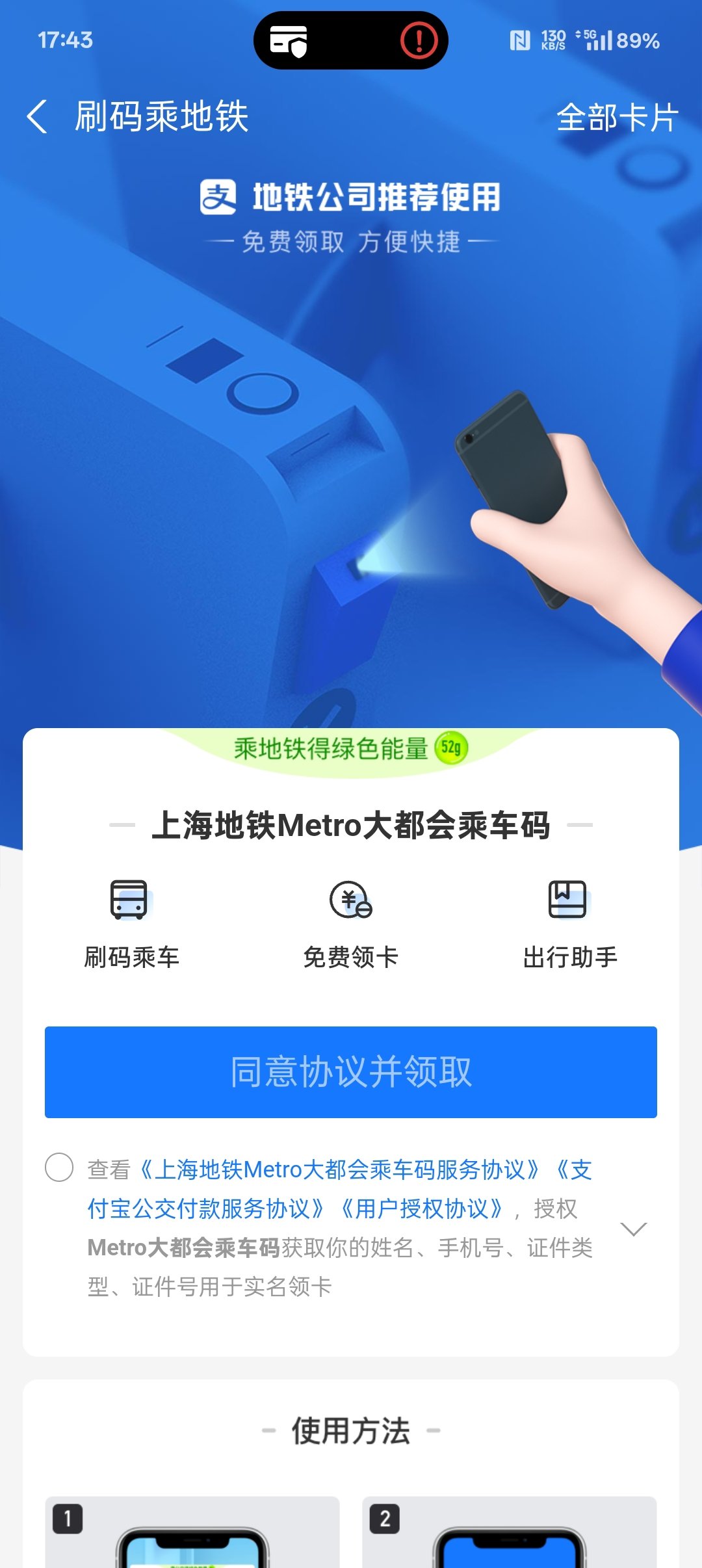Open 上海地铁Metro大都会乘车码服务协议 link

pos(339,1169)
